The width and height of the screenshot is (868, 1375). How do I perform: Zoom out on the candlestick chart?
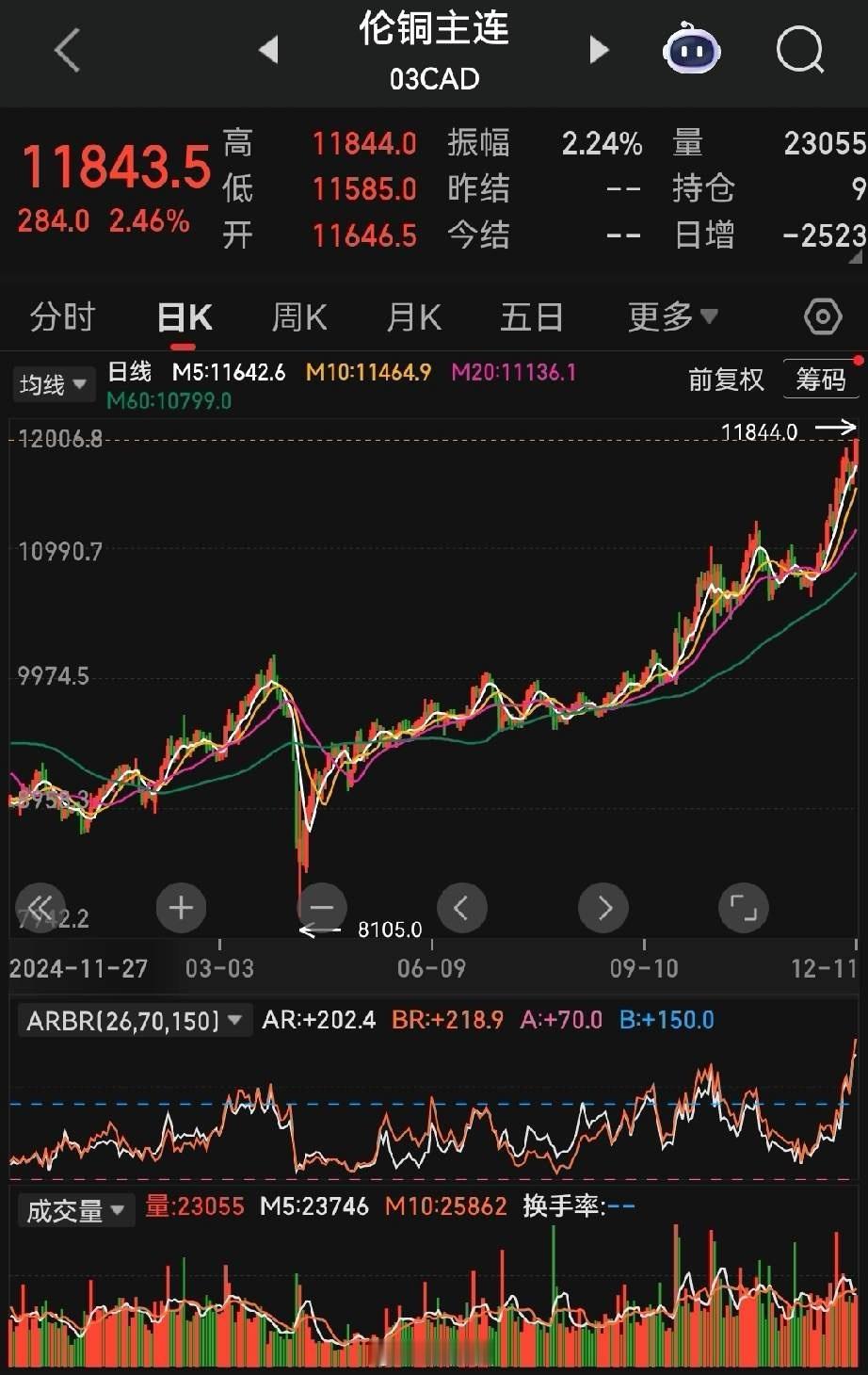321,907
